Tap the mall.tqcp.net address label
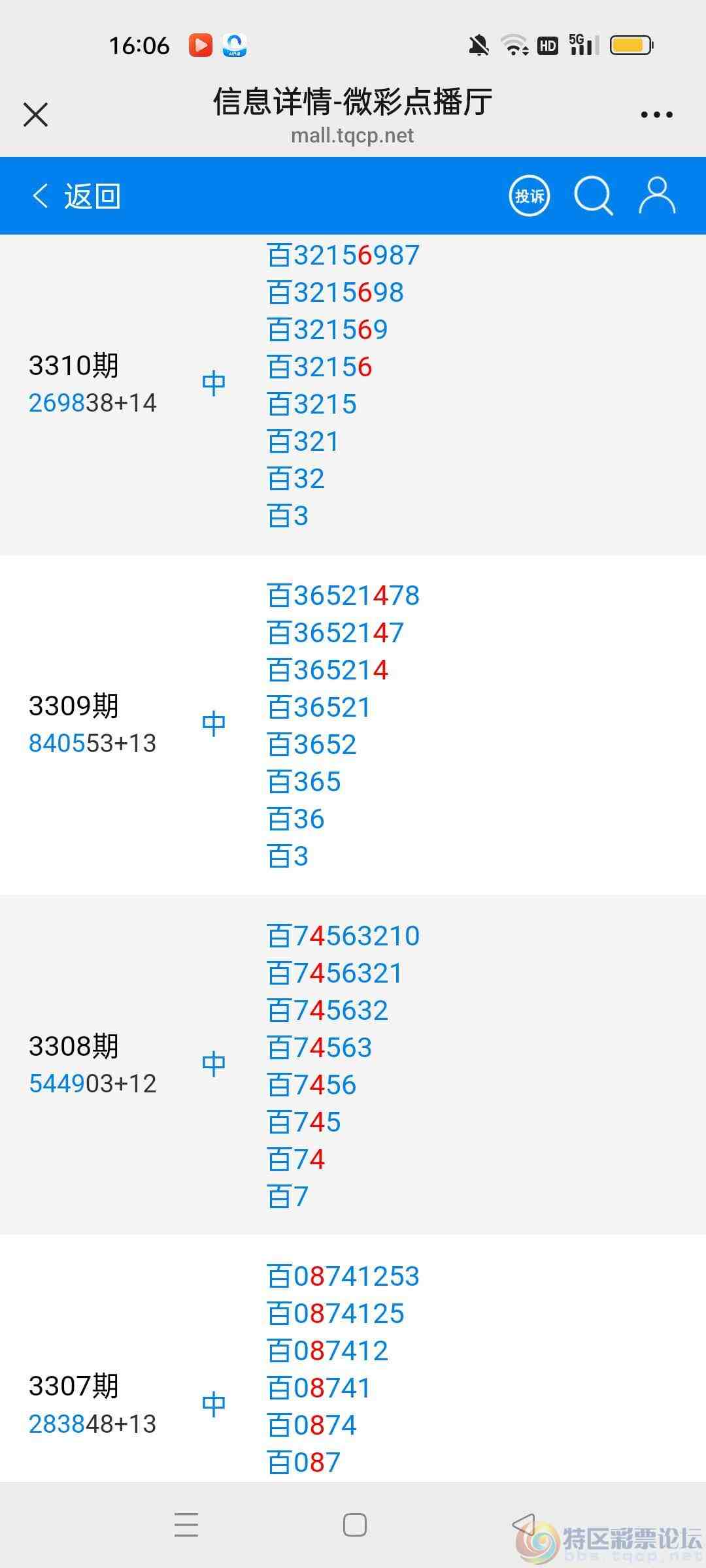 [353, 136]
